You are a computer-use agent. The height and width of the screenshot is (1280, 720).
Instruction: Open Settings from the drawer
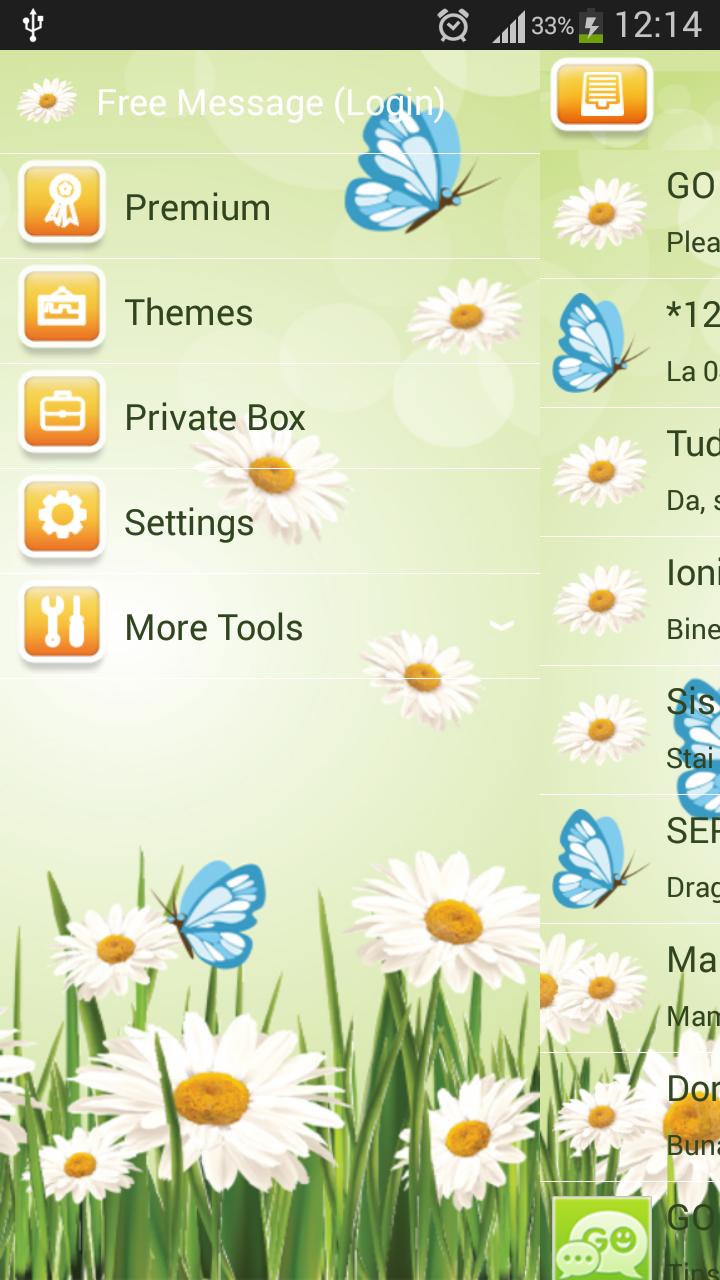tap(188, 522)
